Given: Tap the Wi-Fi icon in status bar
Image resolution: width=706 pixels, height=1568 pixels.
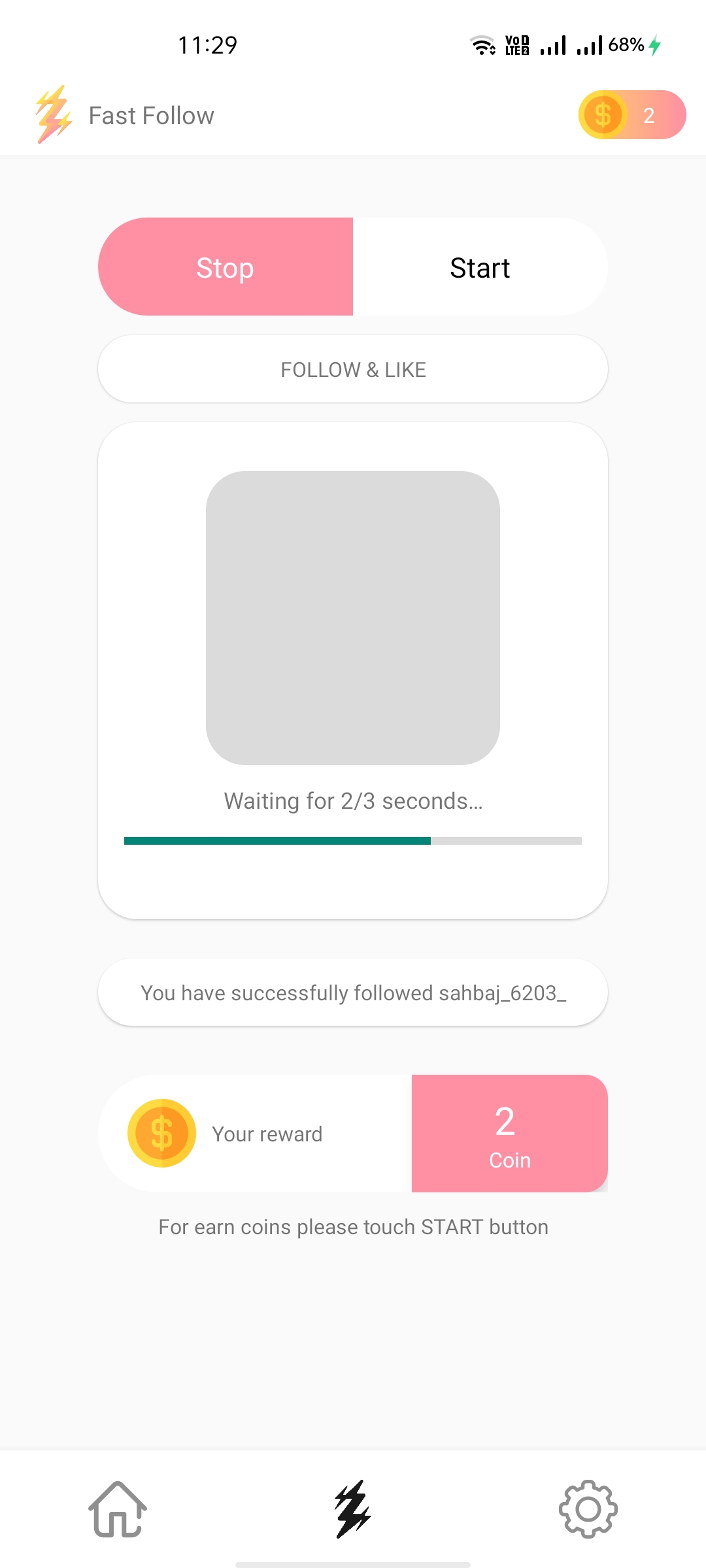Looking at the screenshot, I should [481, 44].
